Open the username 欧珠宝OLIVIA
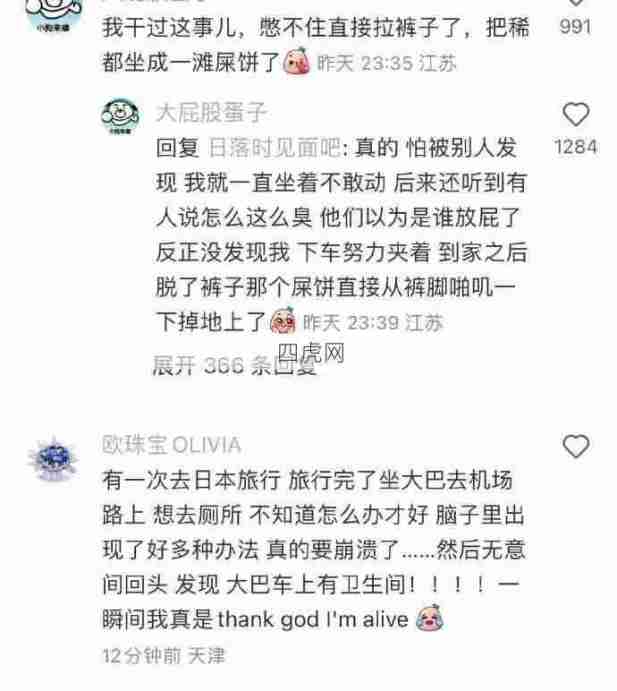The width and height of the screenshot is (617, 691). coord(171,445)
